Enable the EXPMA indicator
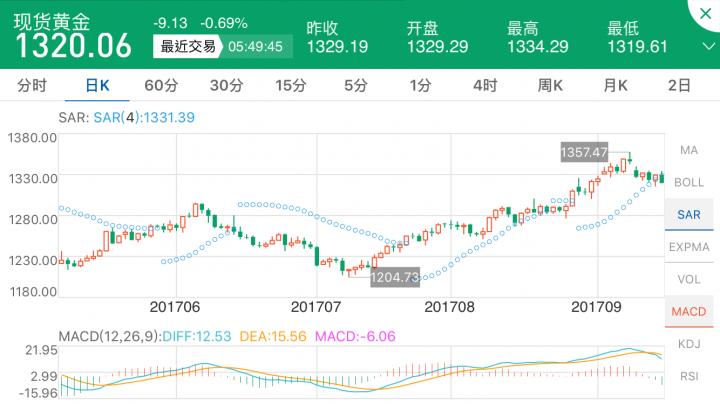The width and height of the screenshot is (720, 404). 689,247
